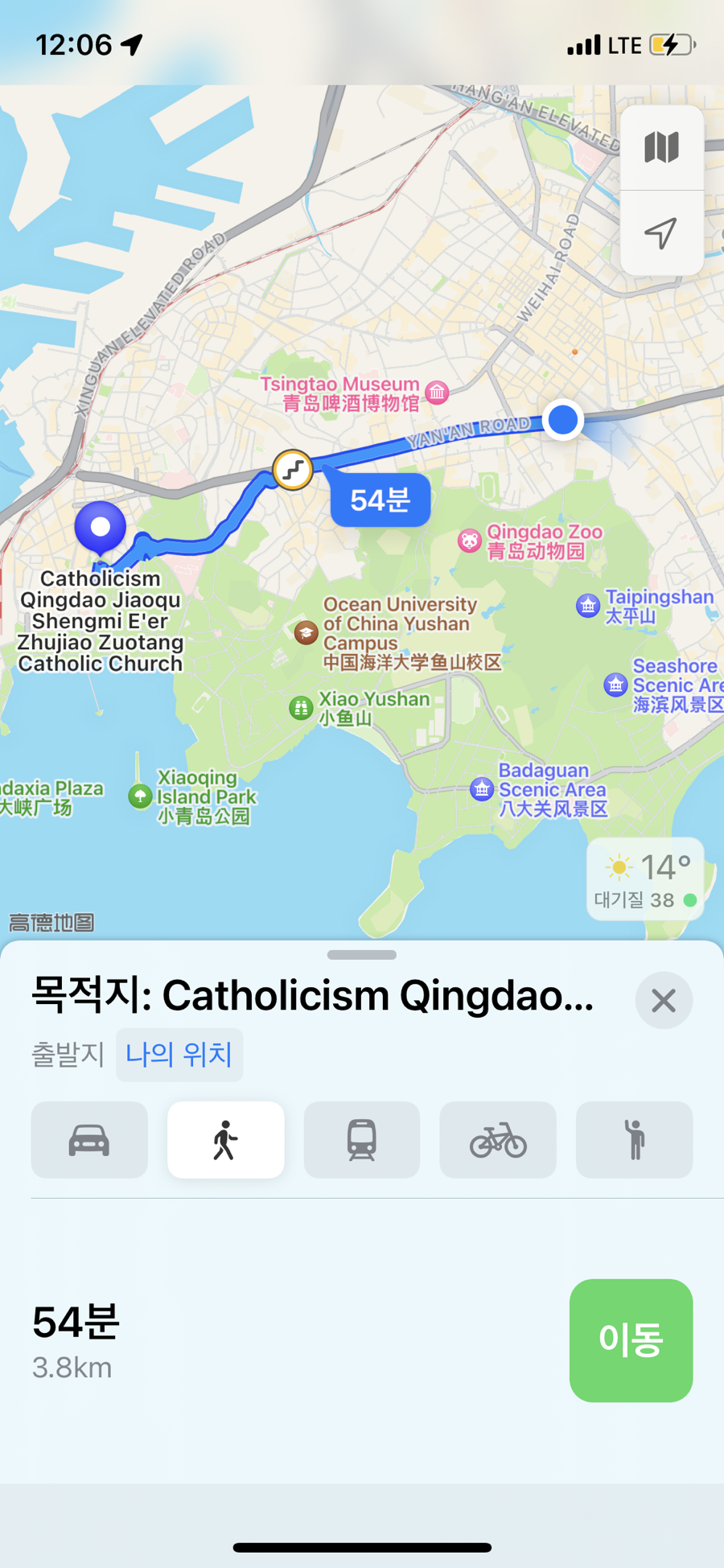
Task: Tap the location tracking arrow
Action: coord(661,233)
